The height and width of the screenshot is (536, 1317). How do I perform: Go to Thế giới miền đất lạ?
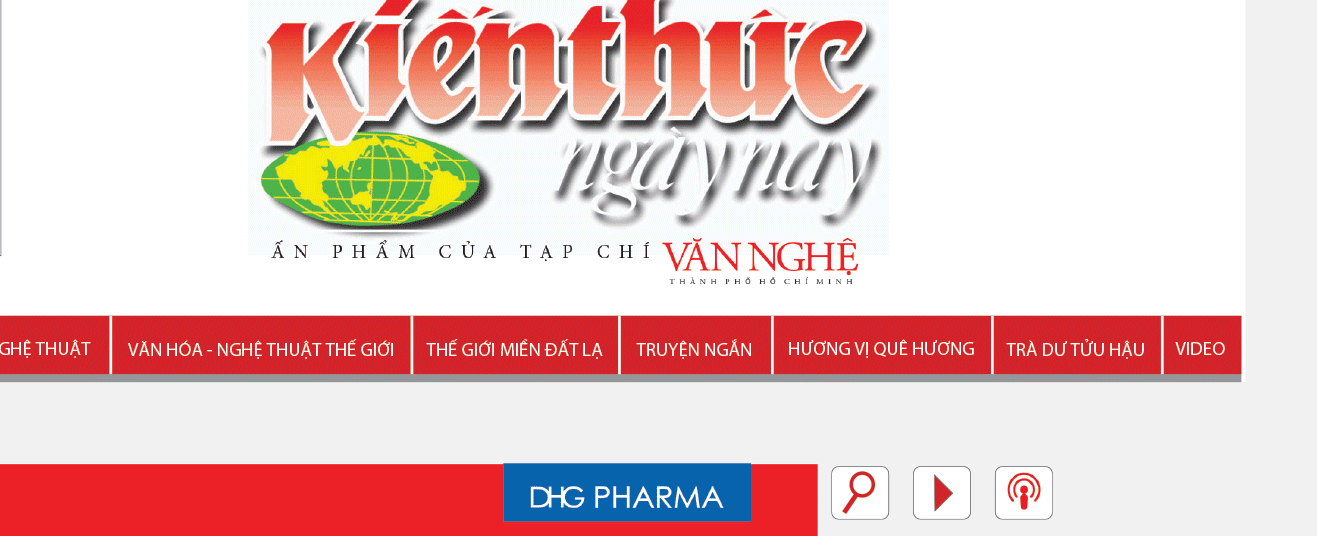click(515, 348)
